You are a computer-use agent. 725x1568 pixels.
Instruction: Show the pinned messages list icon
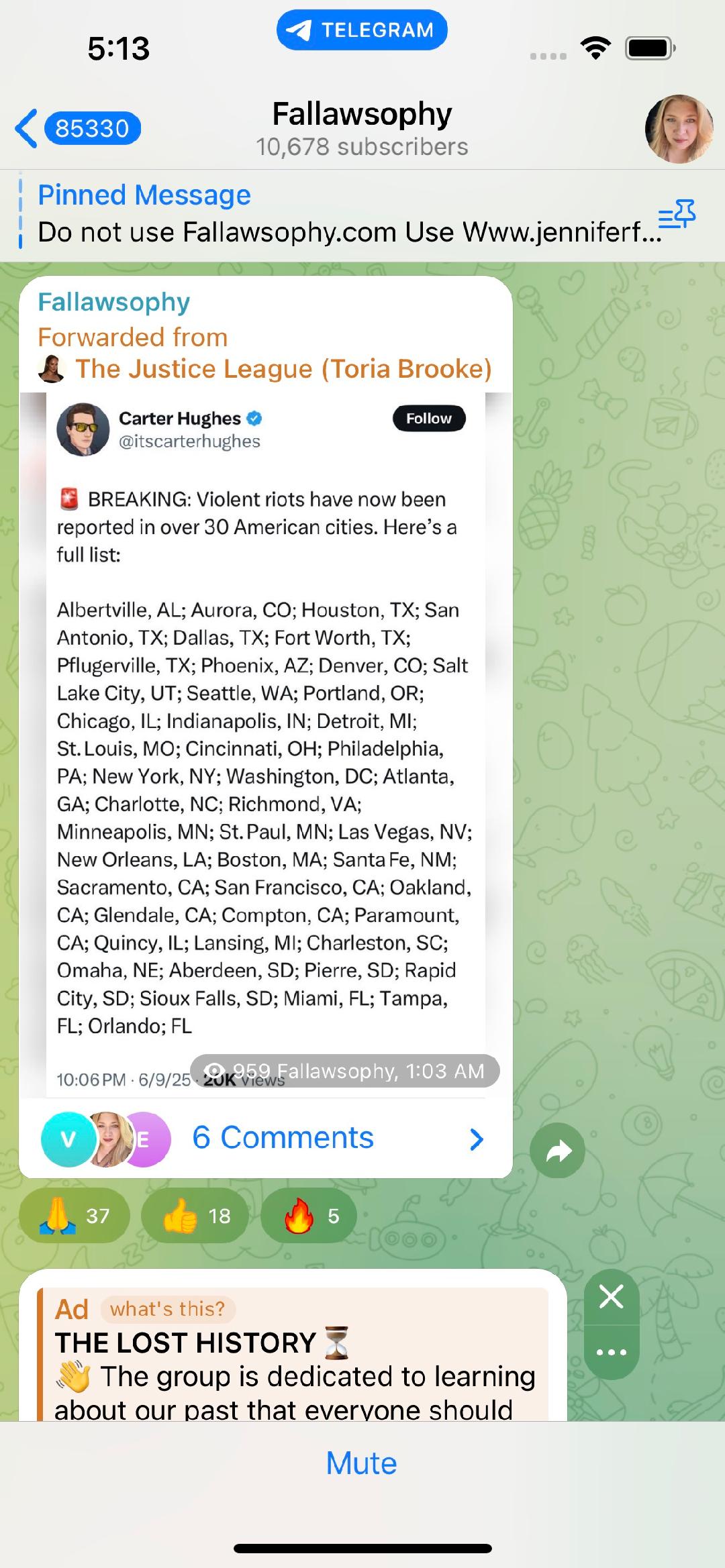[x=677, y=215]
